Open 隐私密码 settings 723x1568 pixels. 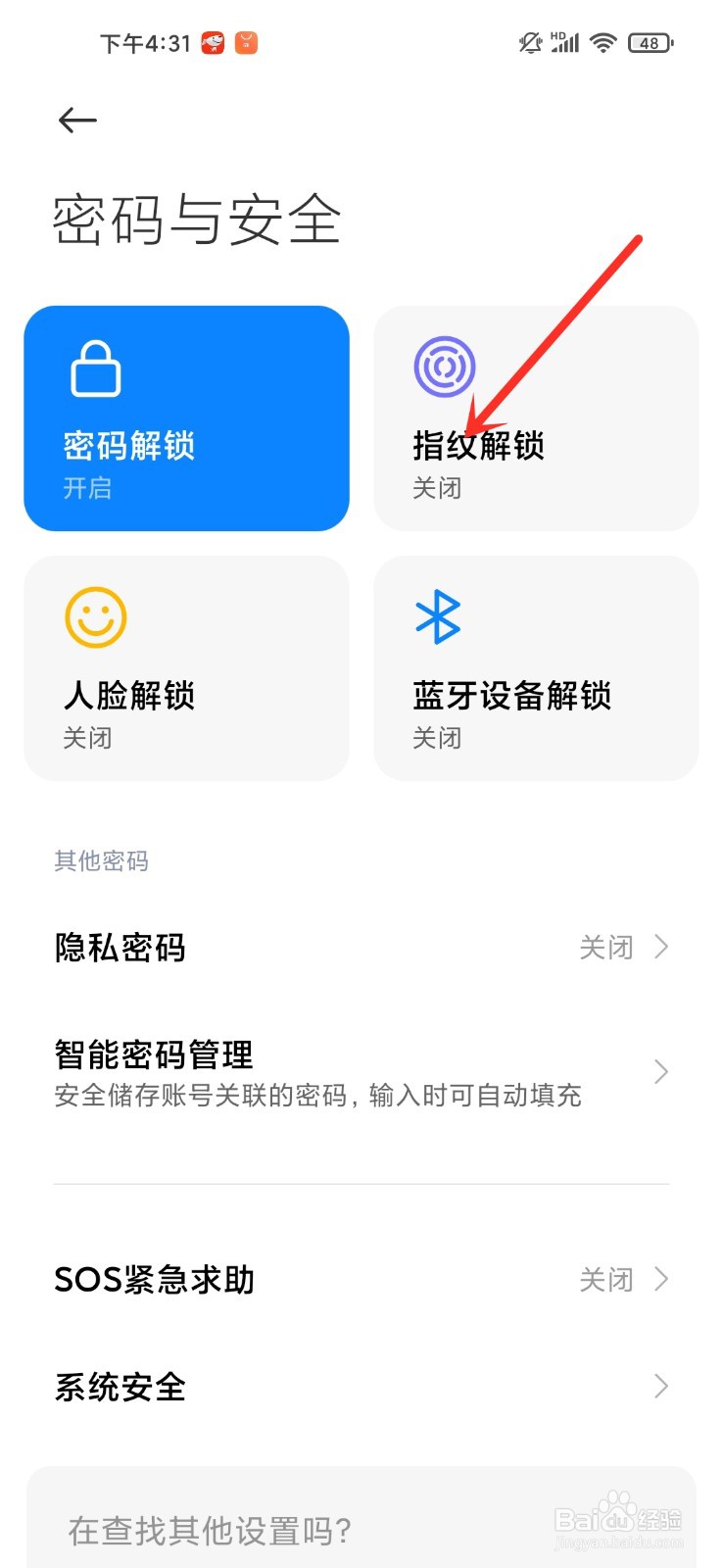tap(361, 948)
